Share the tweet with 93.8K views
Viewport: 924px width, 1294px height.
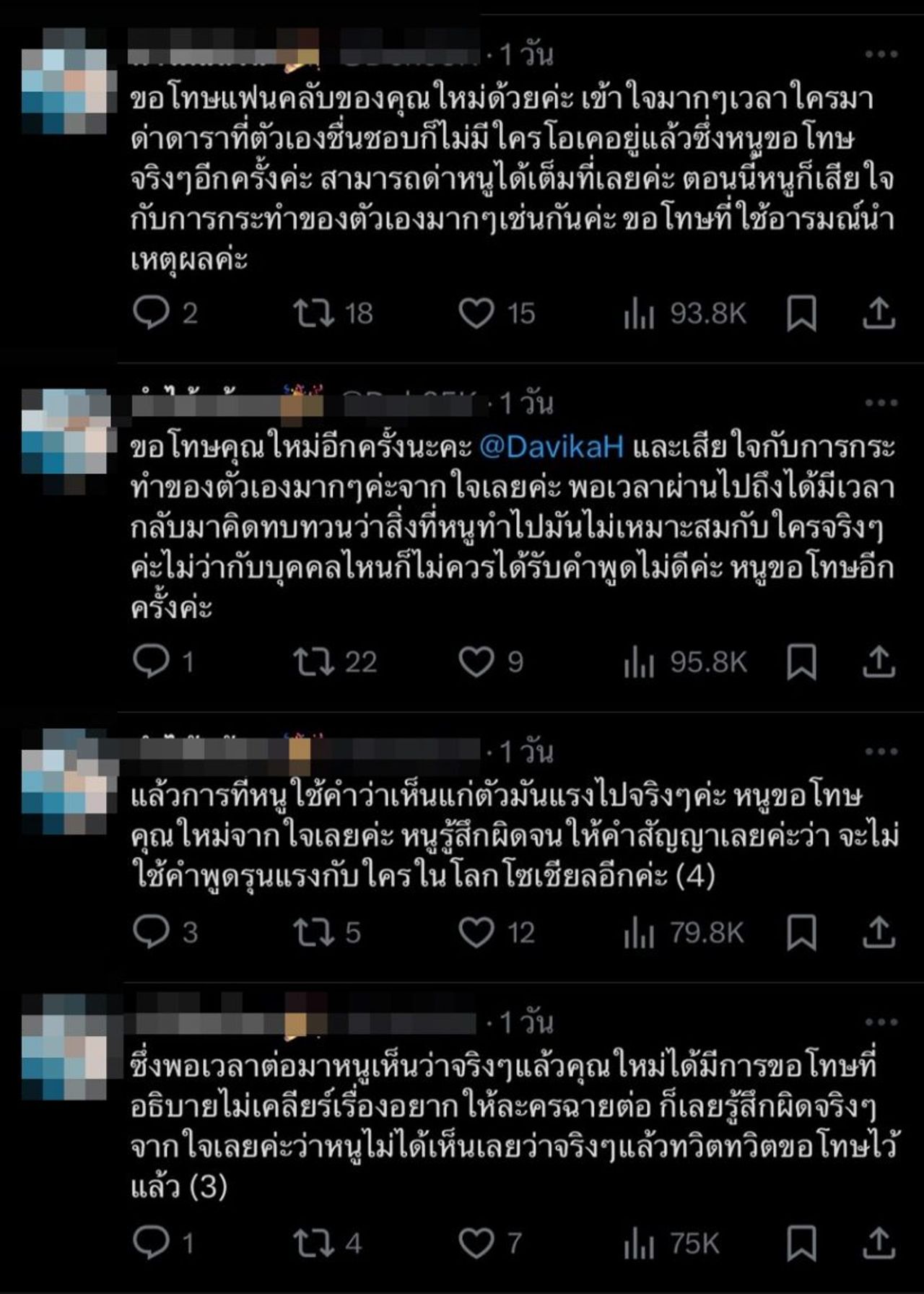879,313
